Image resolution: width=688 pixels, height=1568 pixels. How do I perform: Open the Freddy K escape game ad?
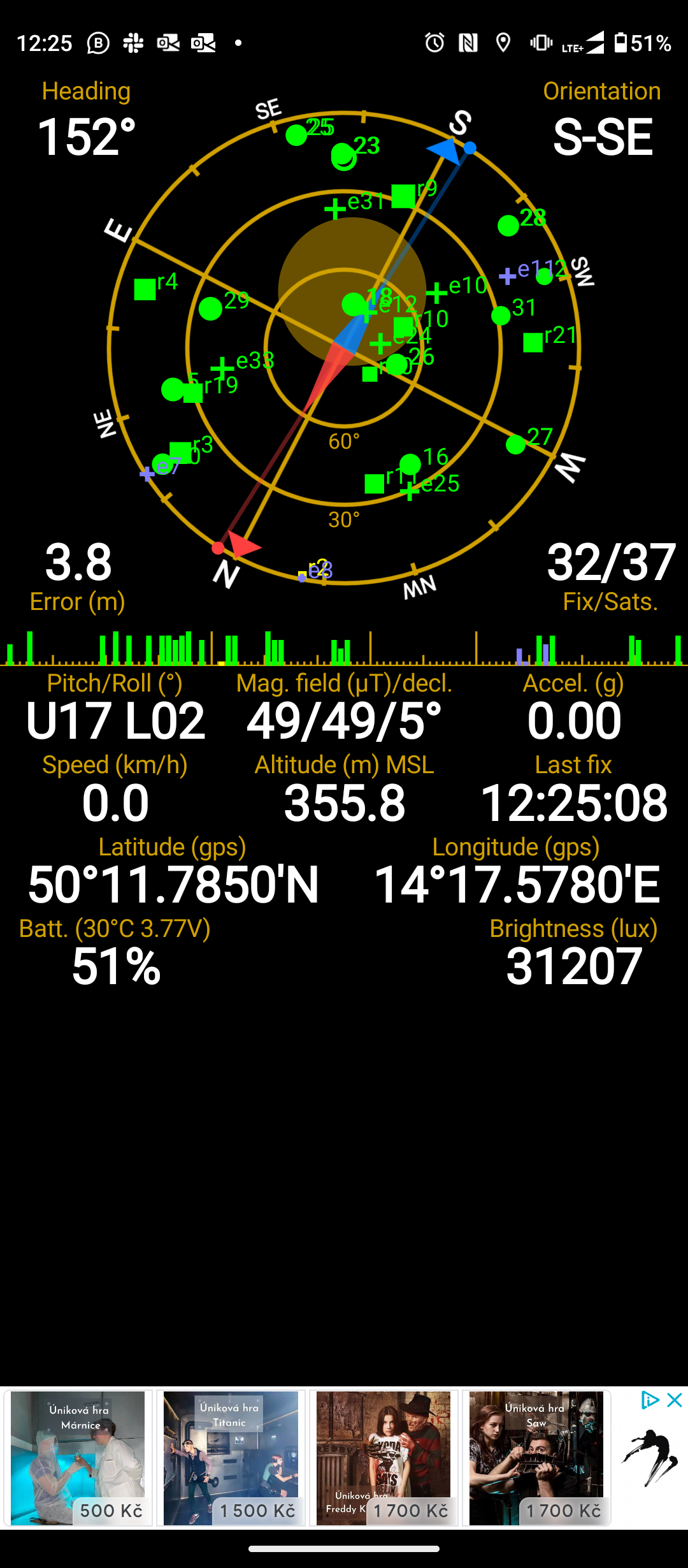point(383,1458)
